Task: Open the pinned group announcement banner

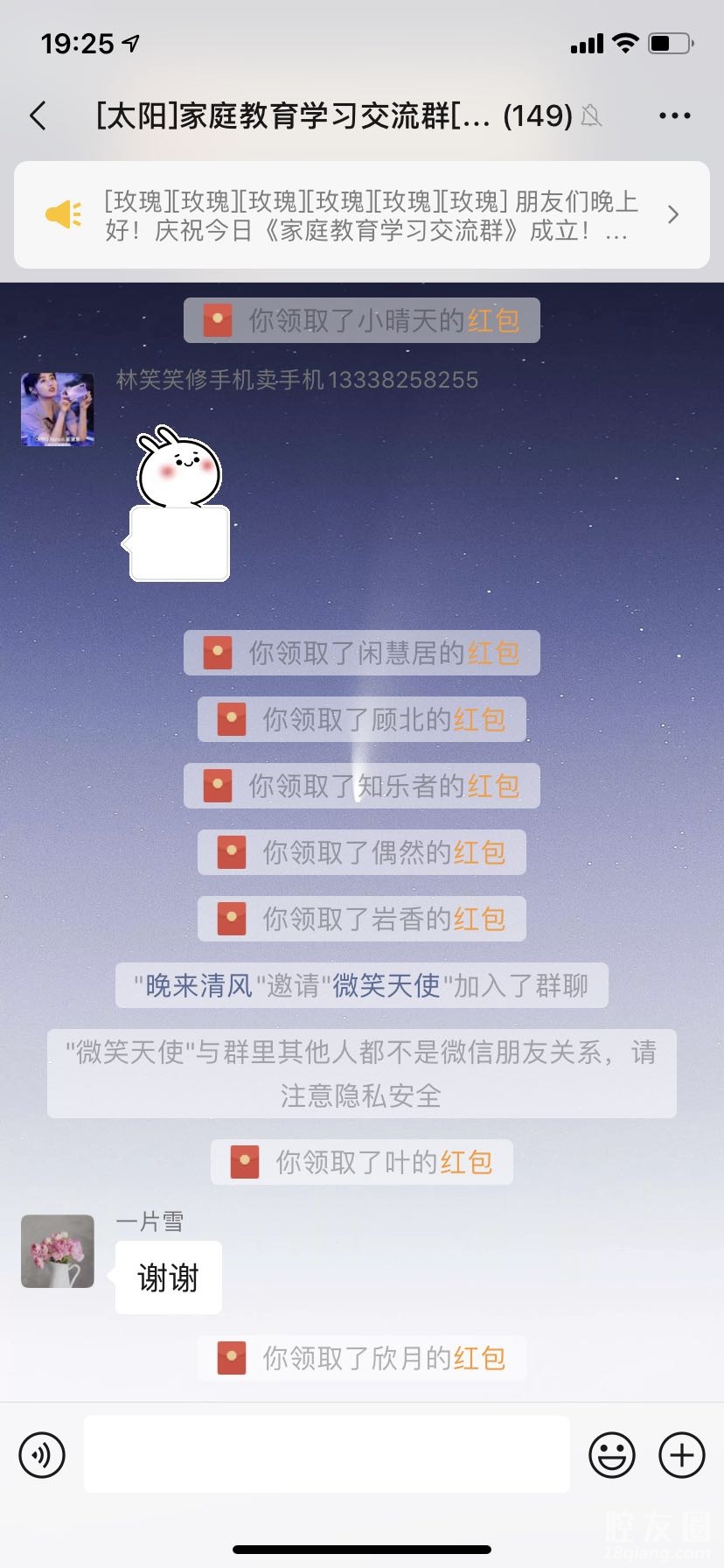Action: [361, 215]
